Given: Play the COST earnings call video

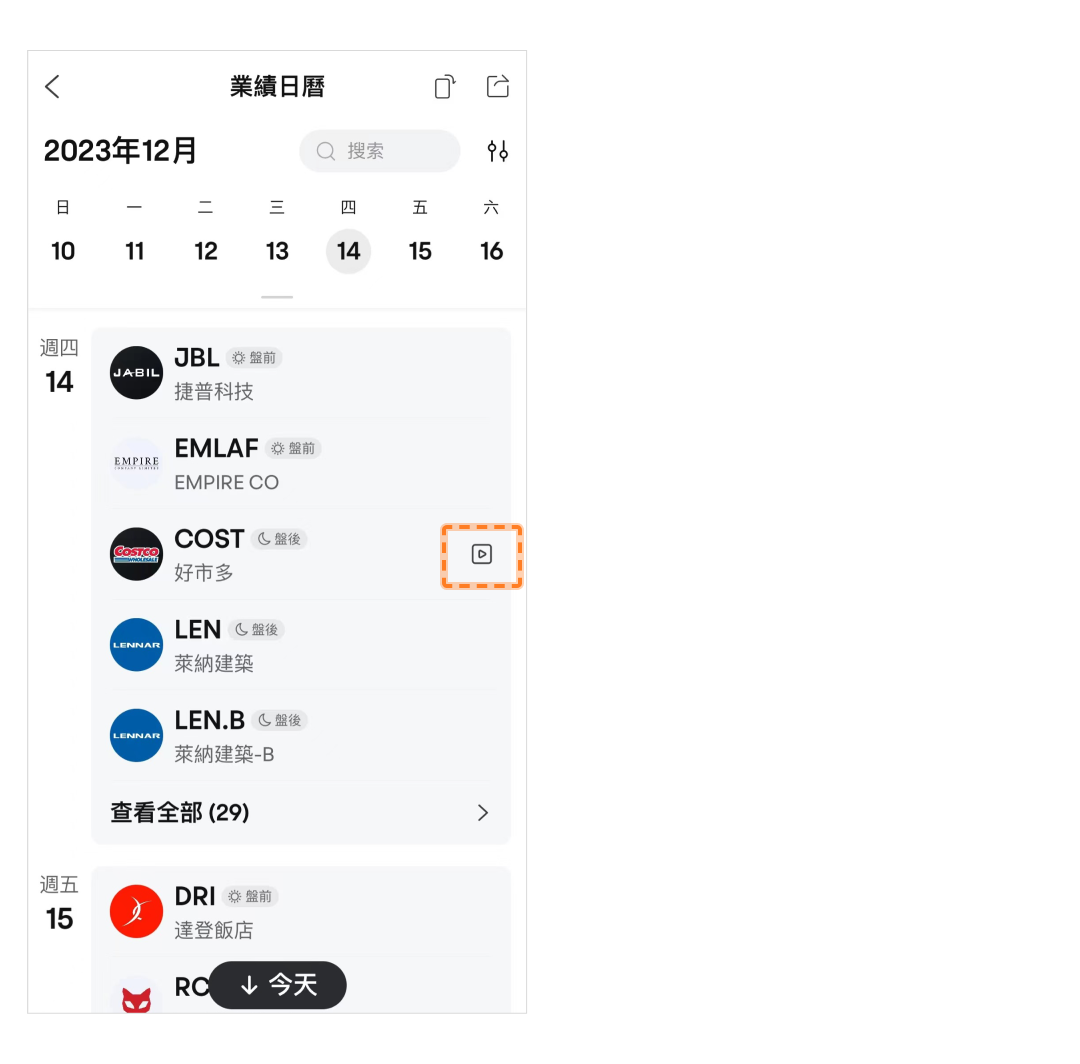Looking at the screenshot, I should click(482, 554).
